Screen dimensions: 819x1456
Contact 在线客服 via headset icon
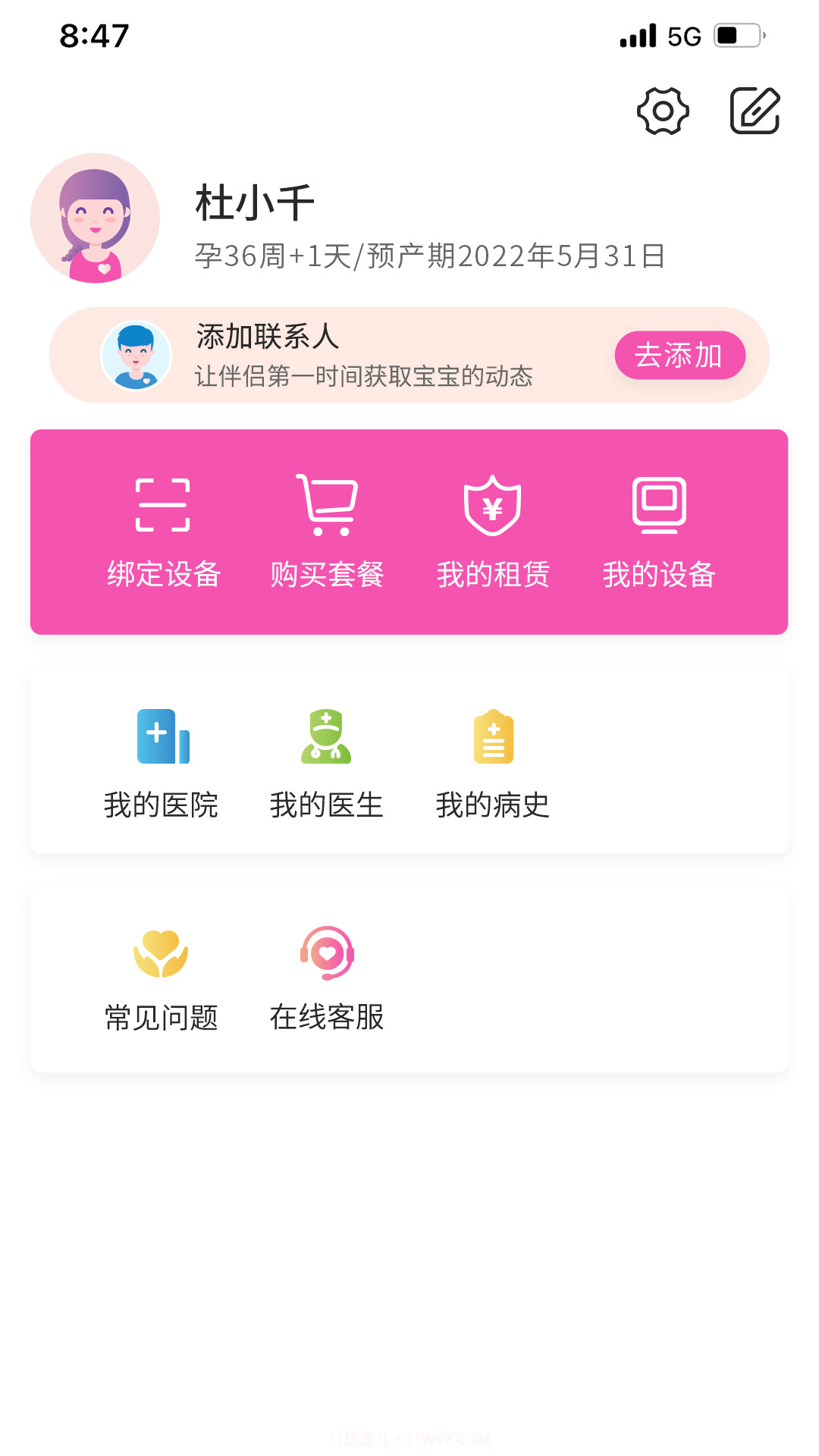[328, 954]
